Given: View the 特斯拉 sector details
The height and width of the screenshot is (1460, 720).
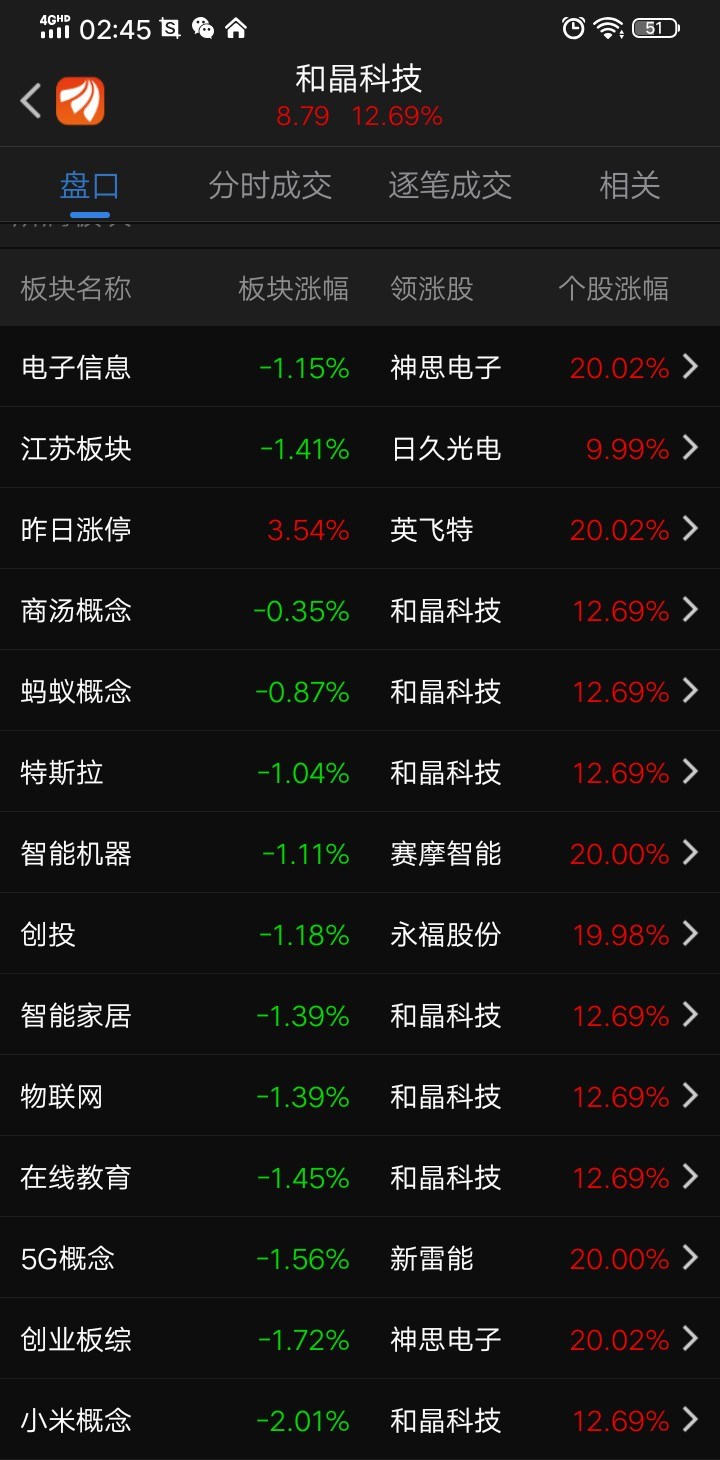Looking at the screenshot, I should point(360,772).
